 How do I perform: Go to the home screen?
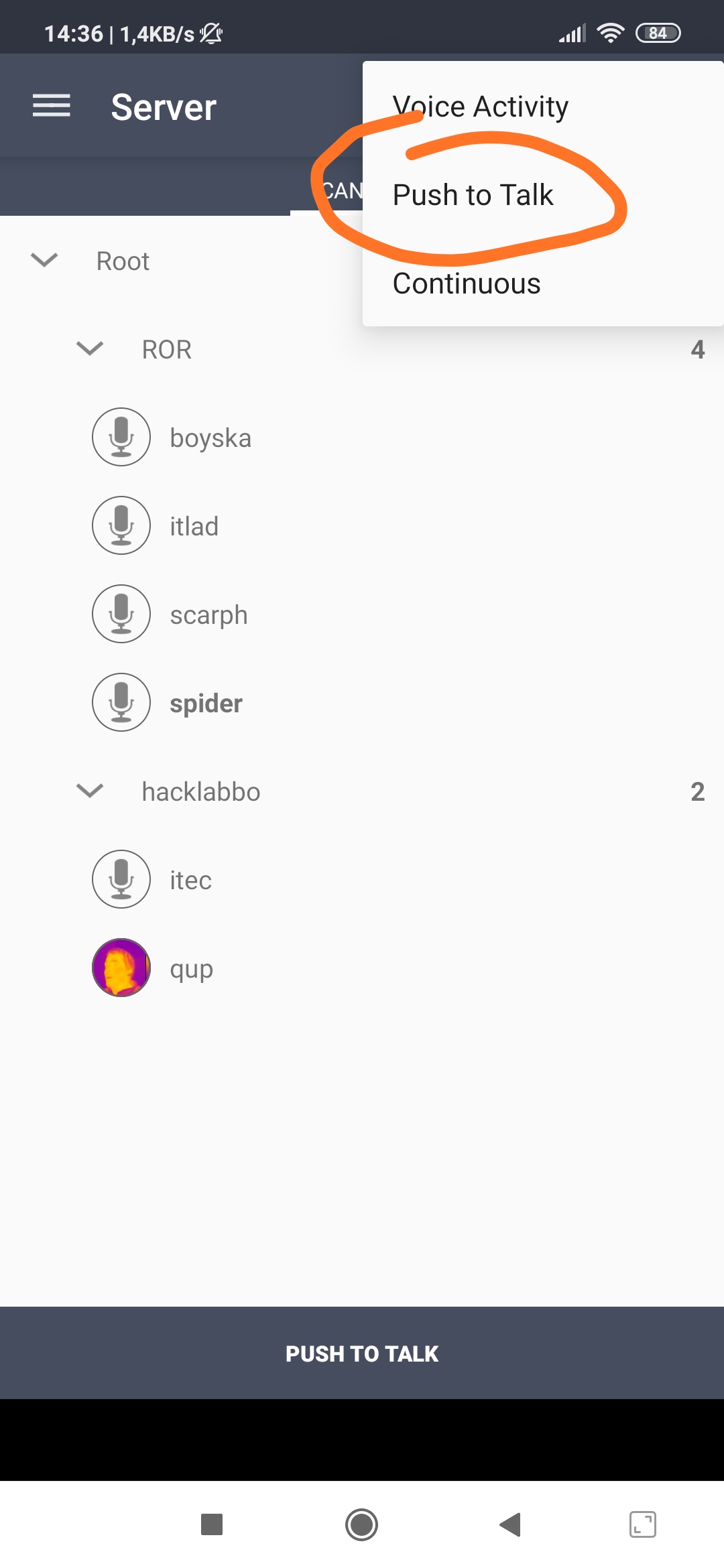pyautogui.click(x=362, y=1524)
